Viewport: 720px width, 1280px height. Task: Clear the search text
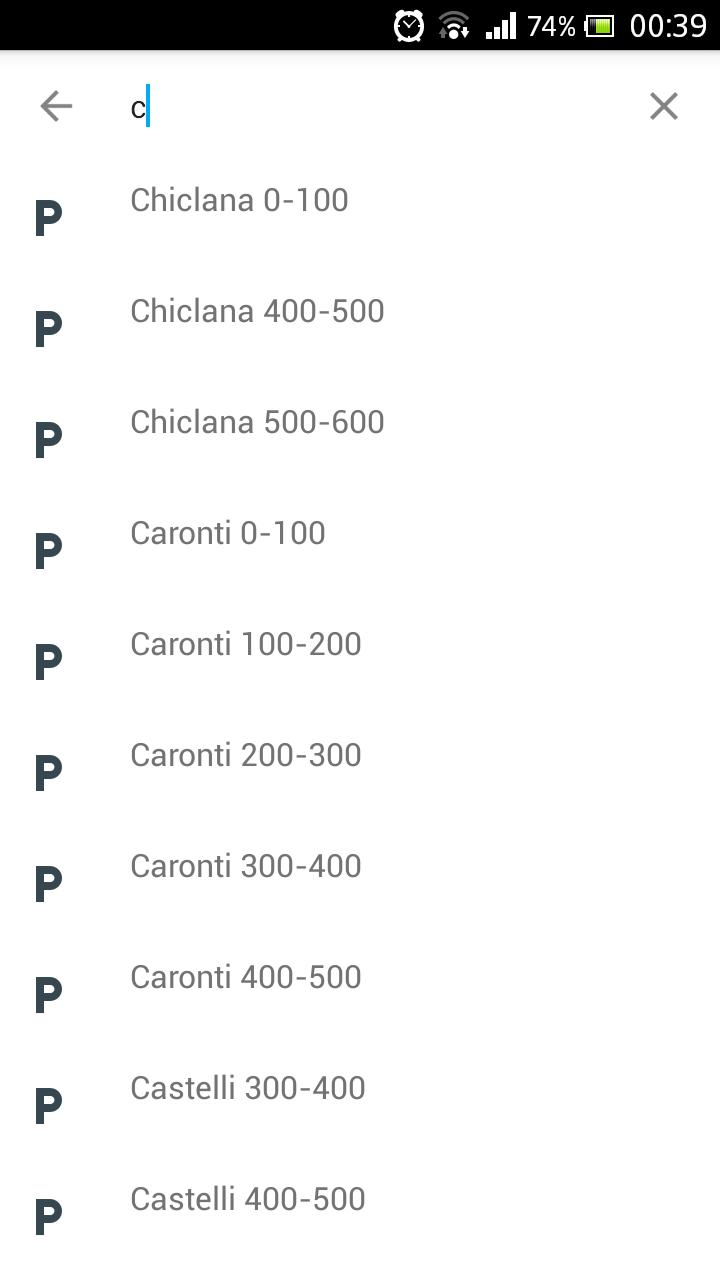pos(663,106)
